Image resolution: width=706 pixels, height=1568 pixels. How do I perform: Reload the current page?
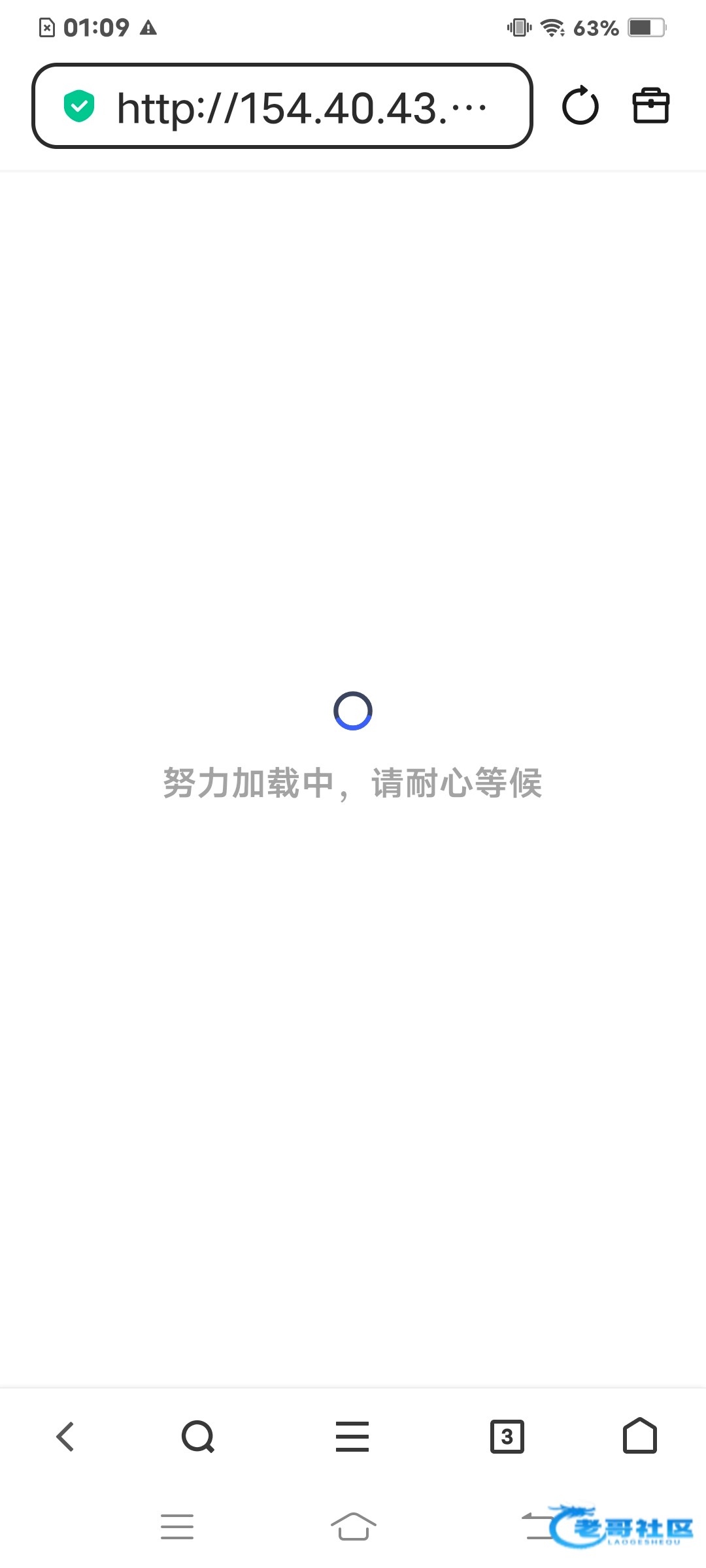(580, 106)
